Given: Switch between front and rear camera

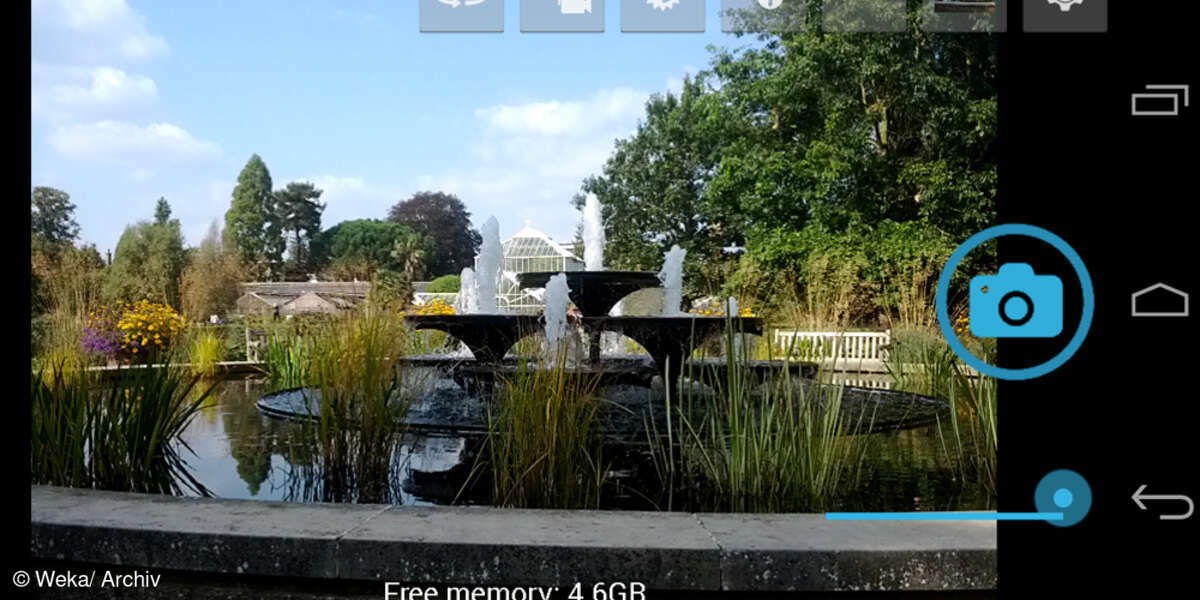Looking at the screenshot, I should click(461, 12).
